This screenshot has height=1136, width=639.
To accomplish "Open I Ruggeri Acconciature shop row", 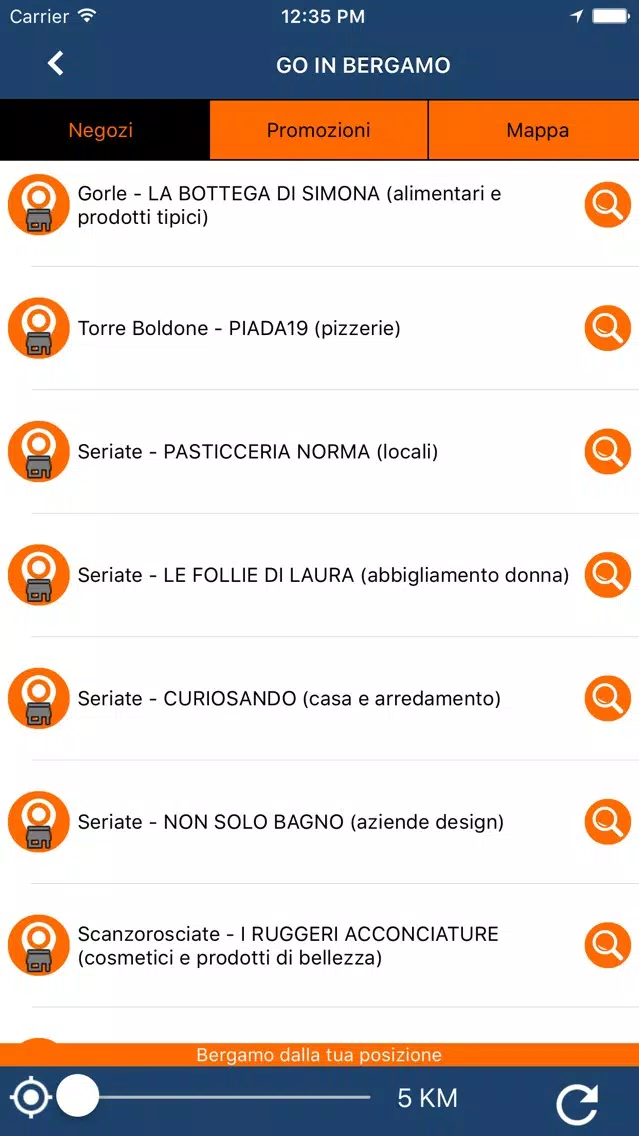I will [320, 945].
